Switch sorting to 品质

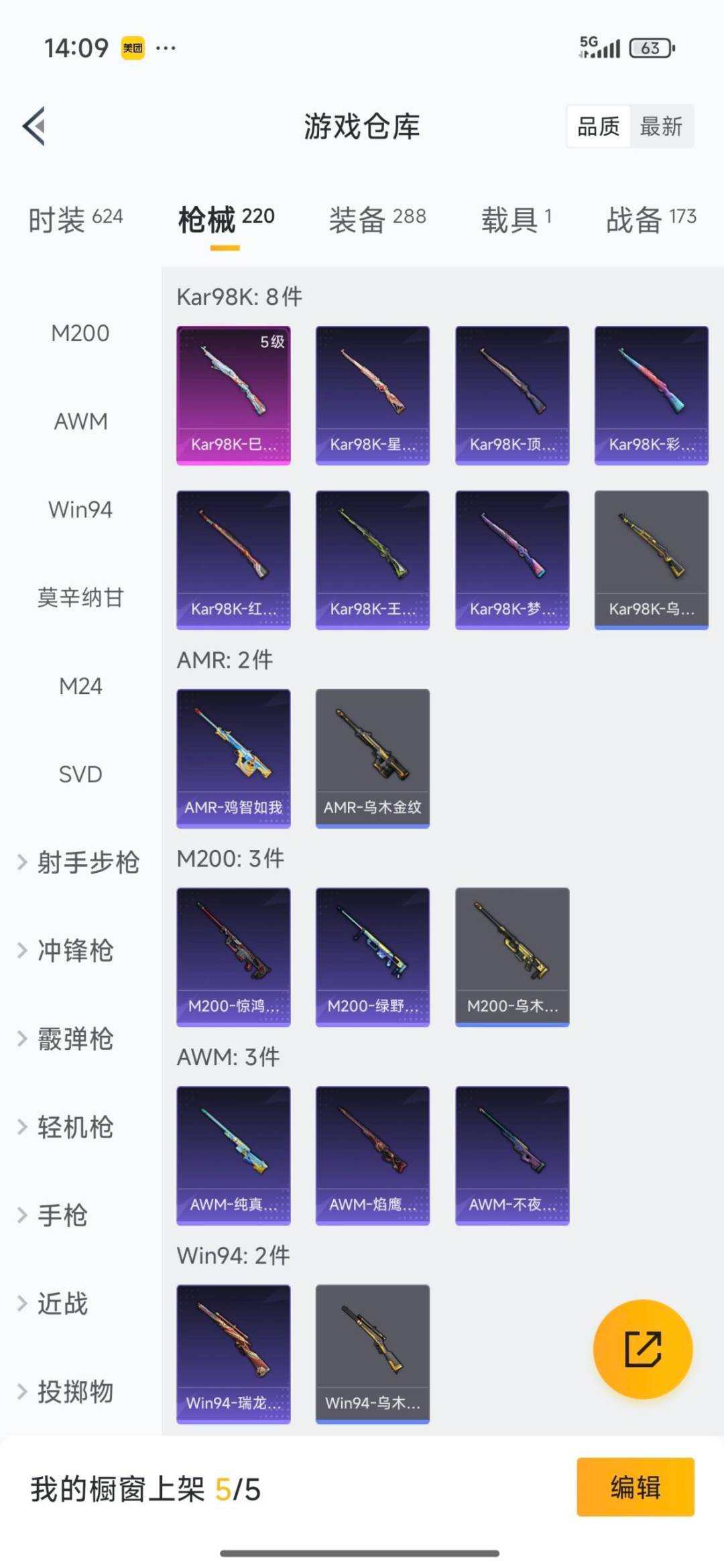[600, 127]
